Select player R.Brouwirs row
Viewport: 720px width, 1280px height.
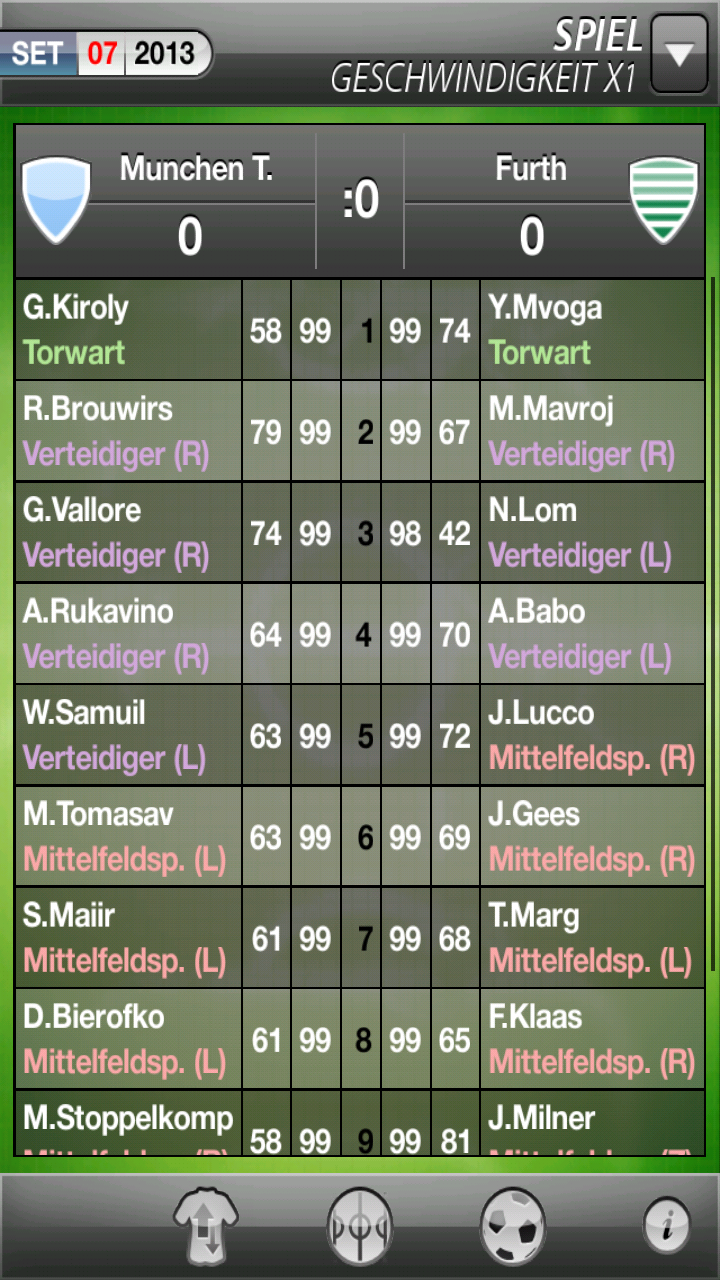[x=128, y=431]
